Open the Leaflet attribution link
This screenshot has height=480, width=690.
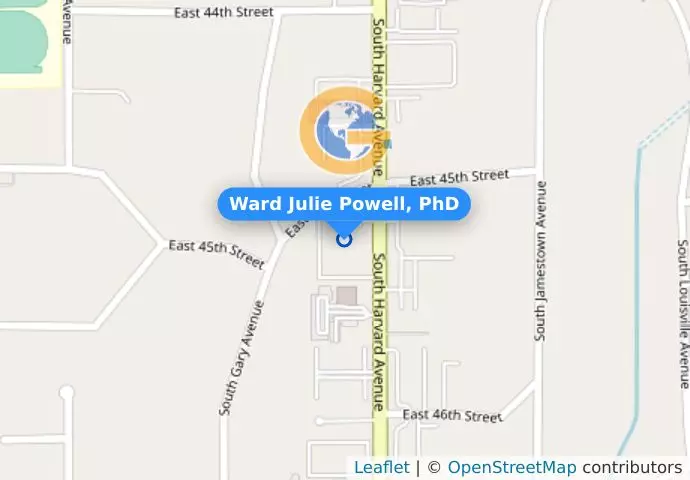tap(381, 467)
